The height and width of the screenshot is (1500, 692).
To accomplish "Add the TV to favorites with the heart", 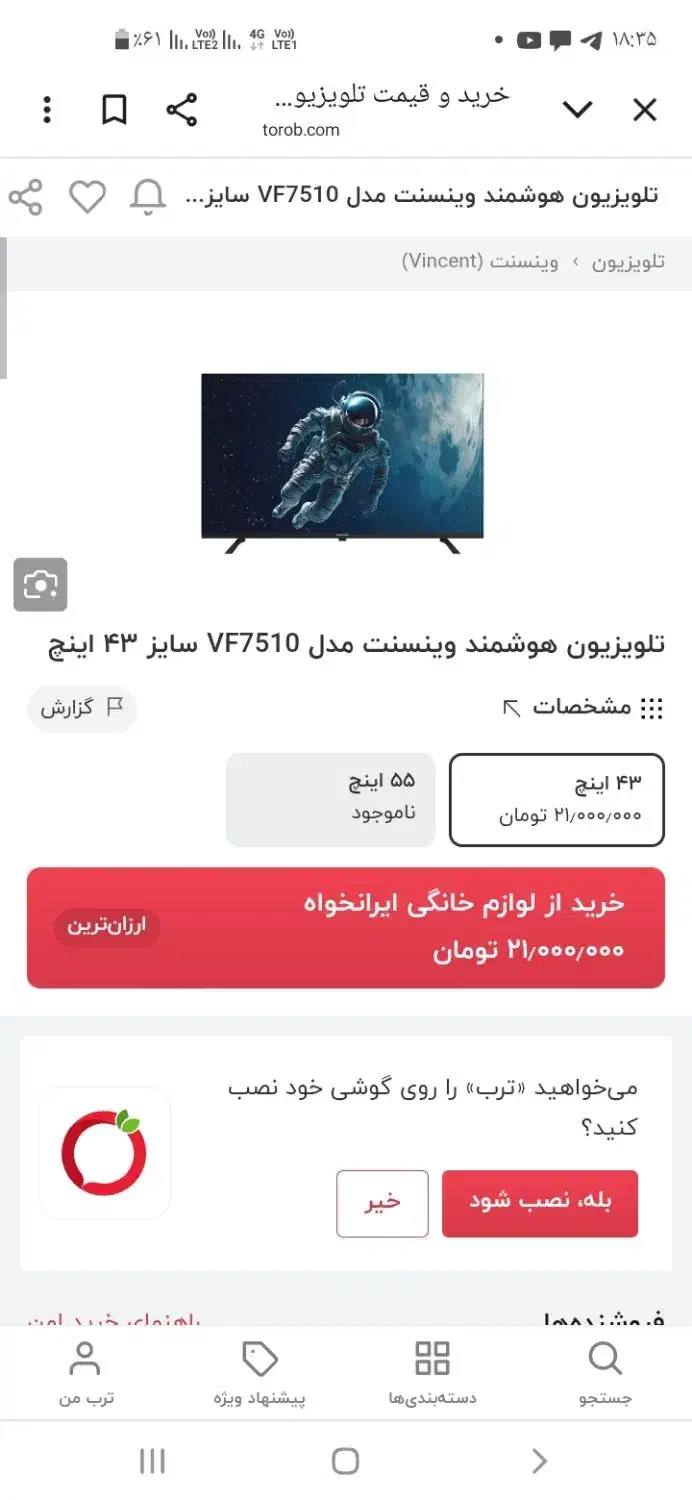I will 87,197.
